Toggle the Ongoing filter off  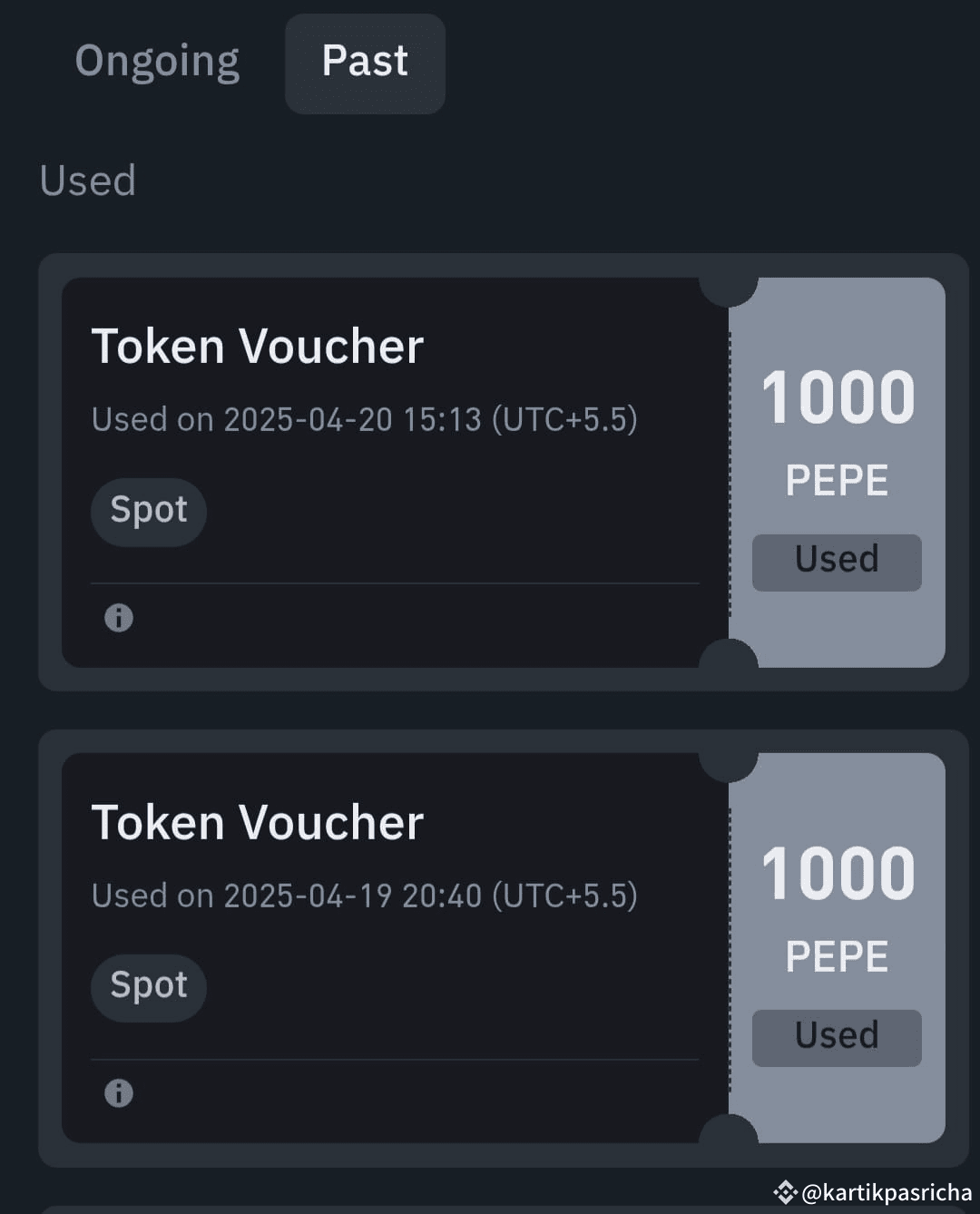[158, 62]
